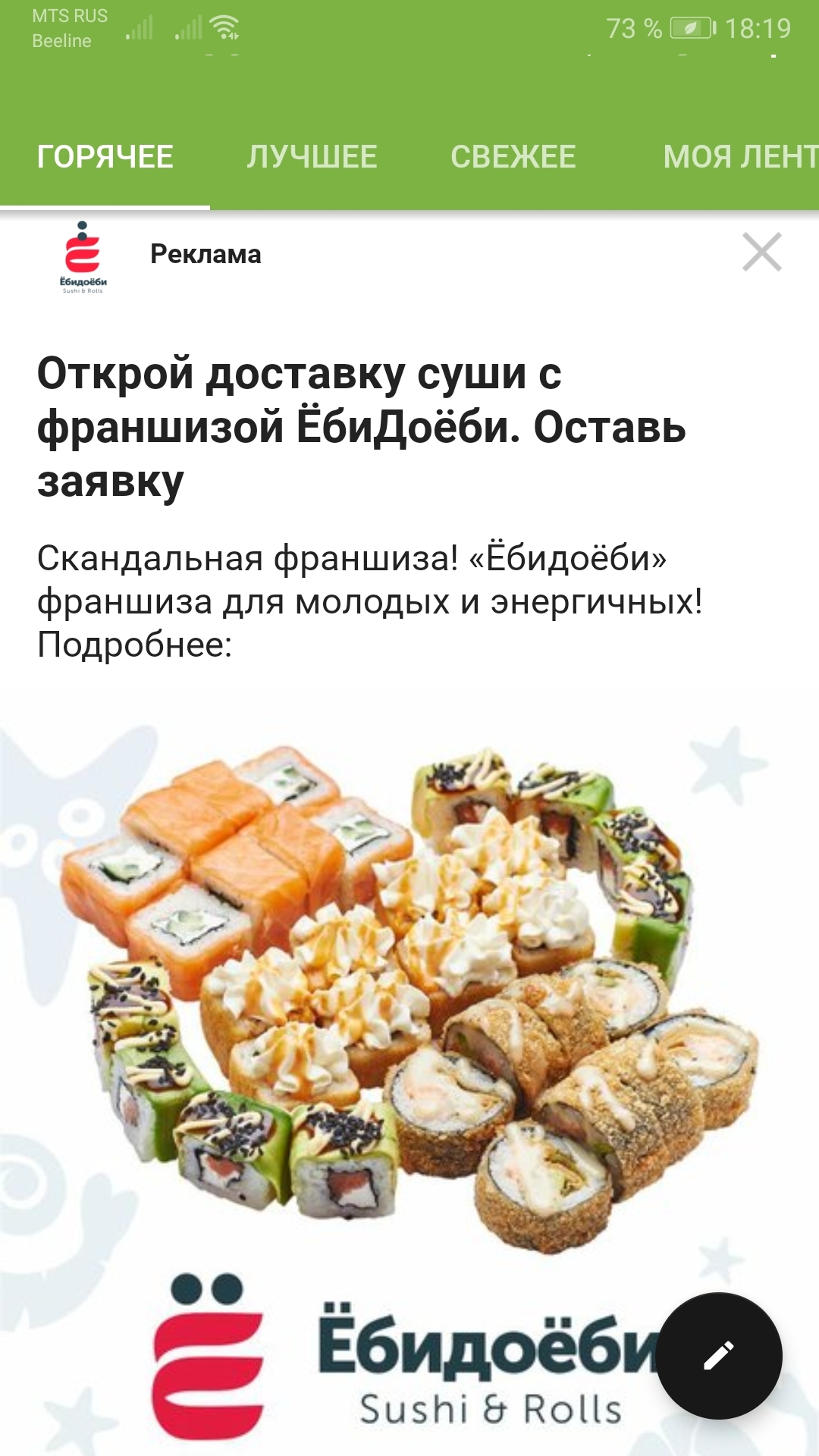The height and width of the screenshot is (1456, 819).
Task: Create a new post with pencil button
Action: 718,1355
